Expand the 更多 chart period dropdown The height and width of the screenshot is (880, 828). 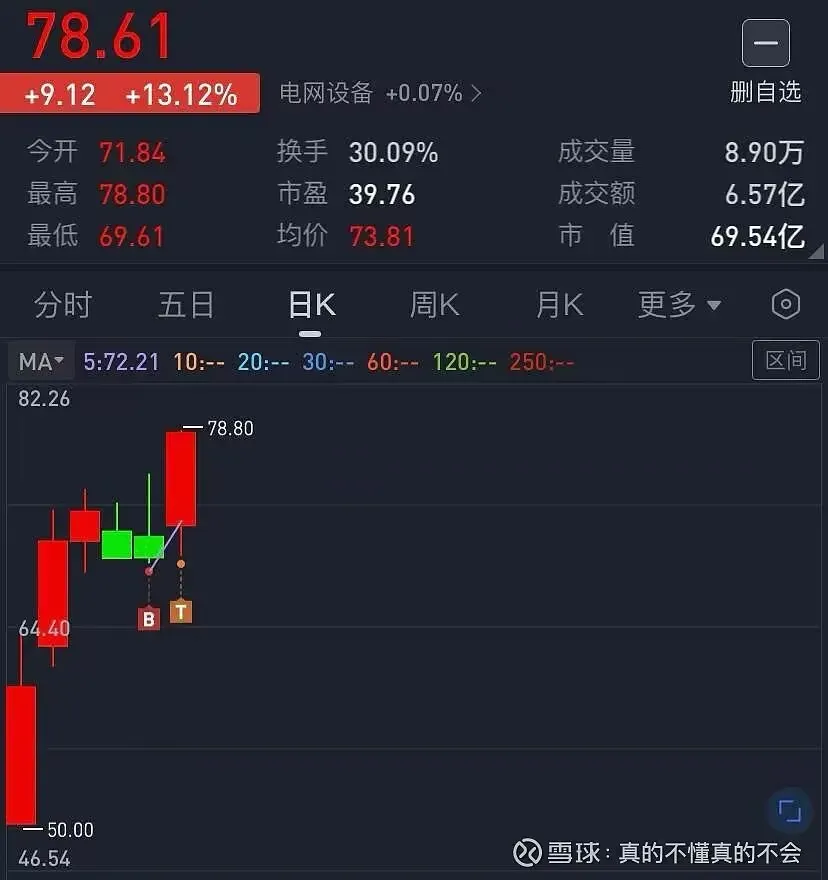679,304
